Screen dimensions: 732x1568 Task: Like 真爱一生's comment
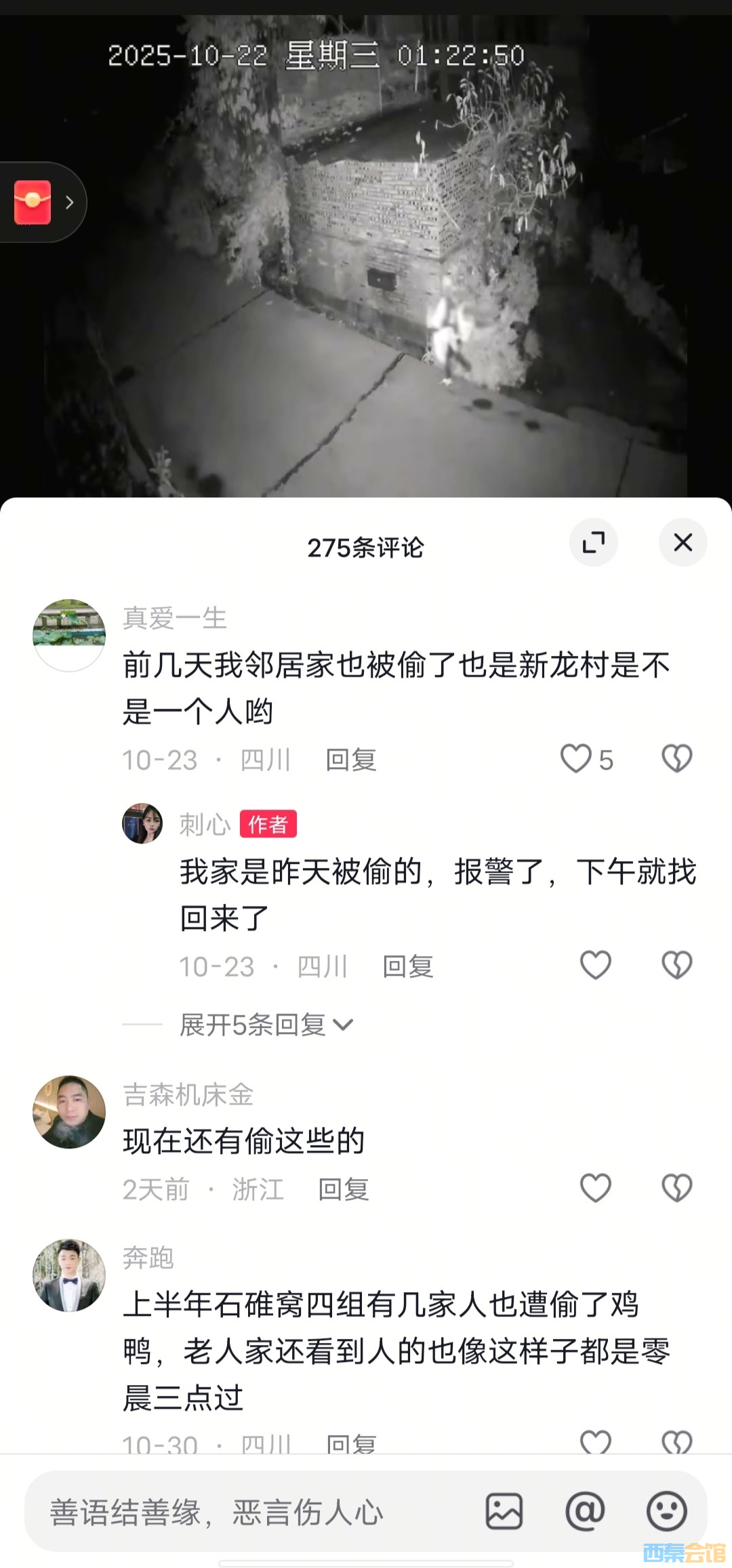click(x=576, y=758)
